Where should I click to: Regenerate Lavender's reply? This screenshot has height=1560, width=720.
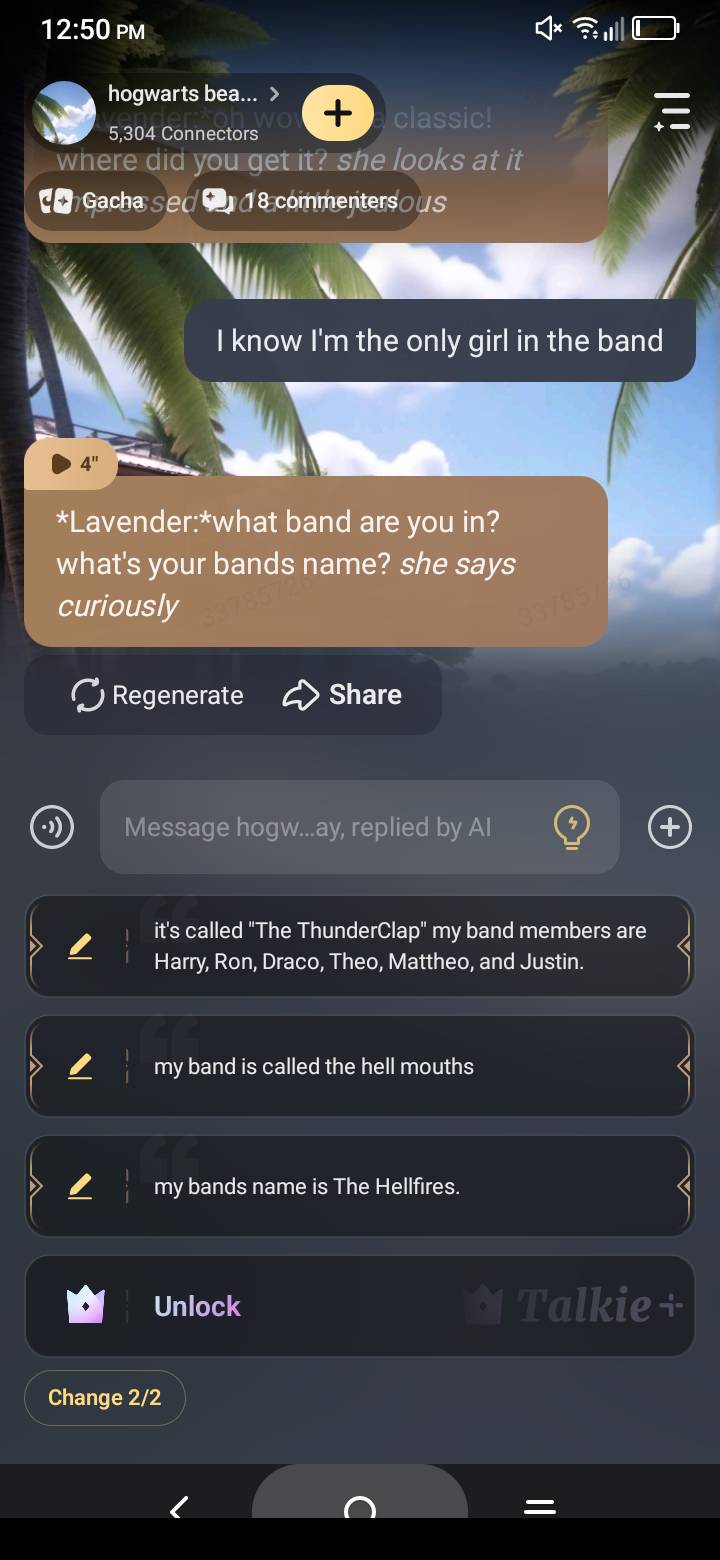tap(158, 695)
